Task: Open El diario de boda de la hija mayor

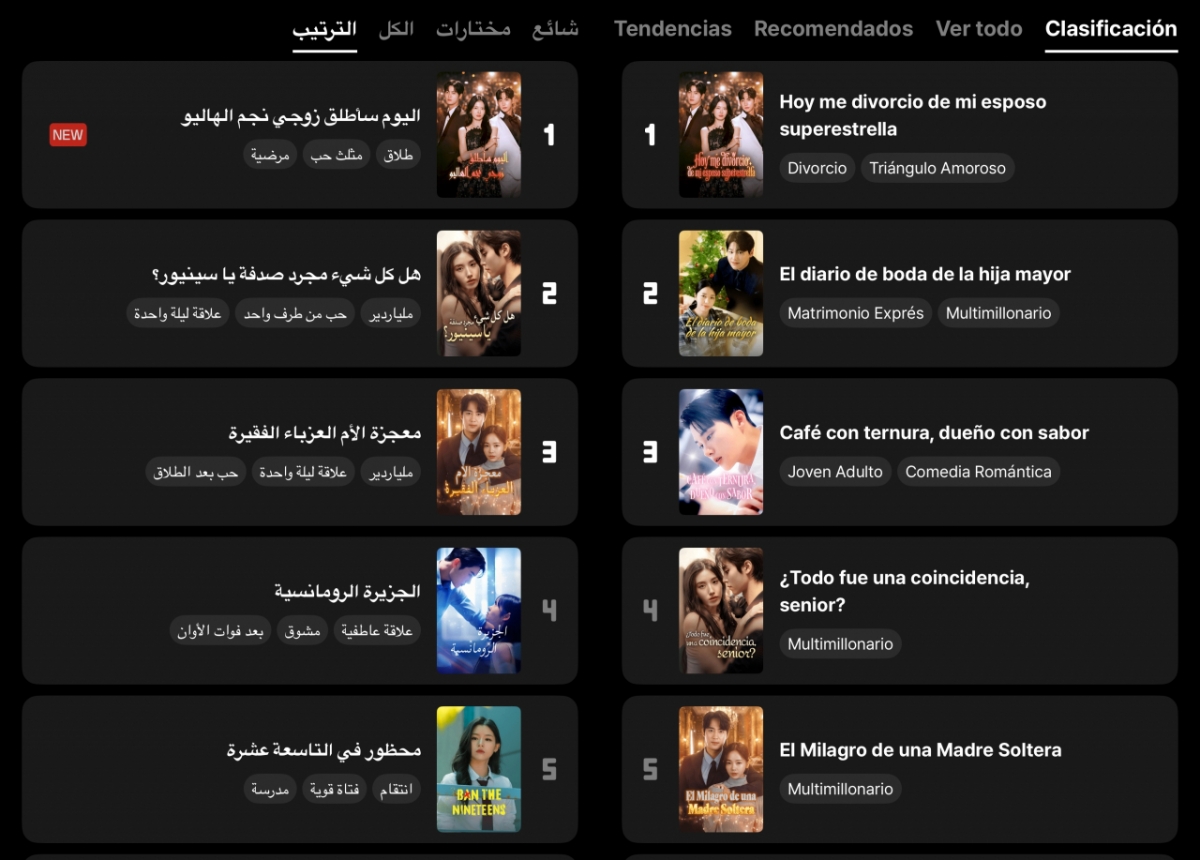Action: [924, 274]
